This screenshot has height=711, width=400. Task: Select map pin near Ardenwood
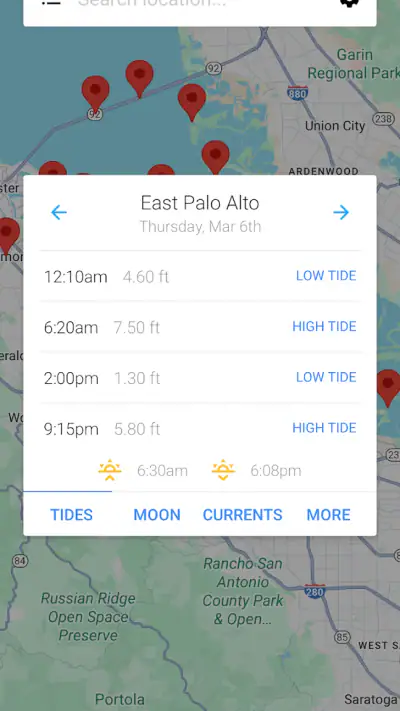pyautogui.click(x=215, y=157)
